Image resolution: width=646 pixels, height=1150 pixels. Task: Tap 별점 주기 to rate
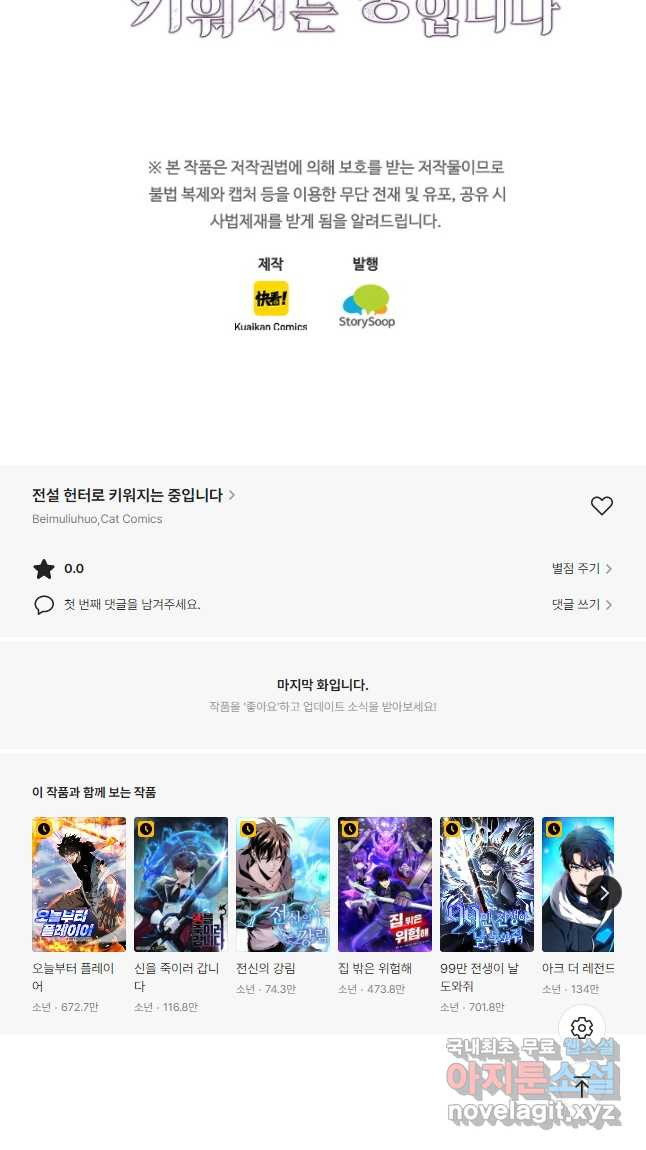(581, 569)
